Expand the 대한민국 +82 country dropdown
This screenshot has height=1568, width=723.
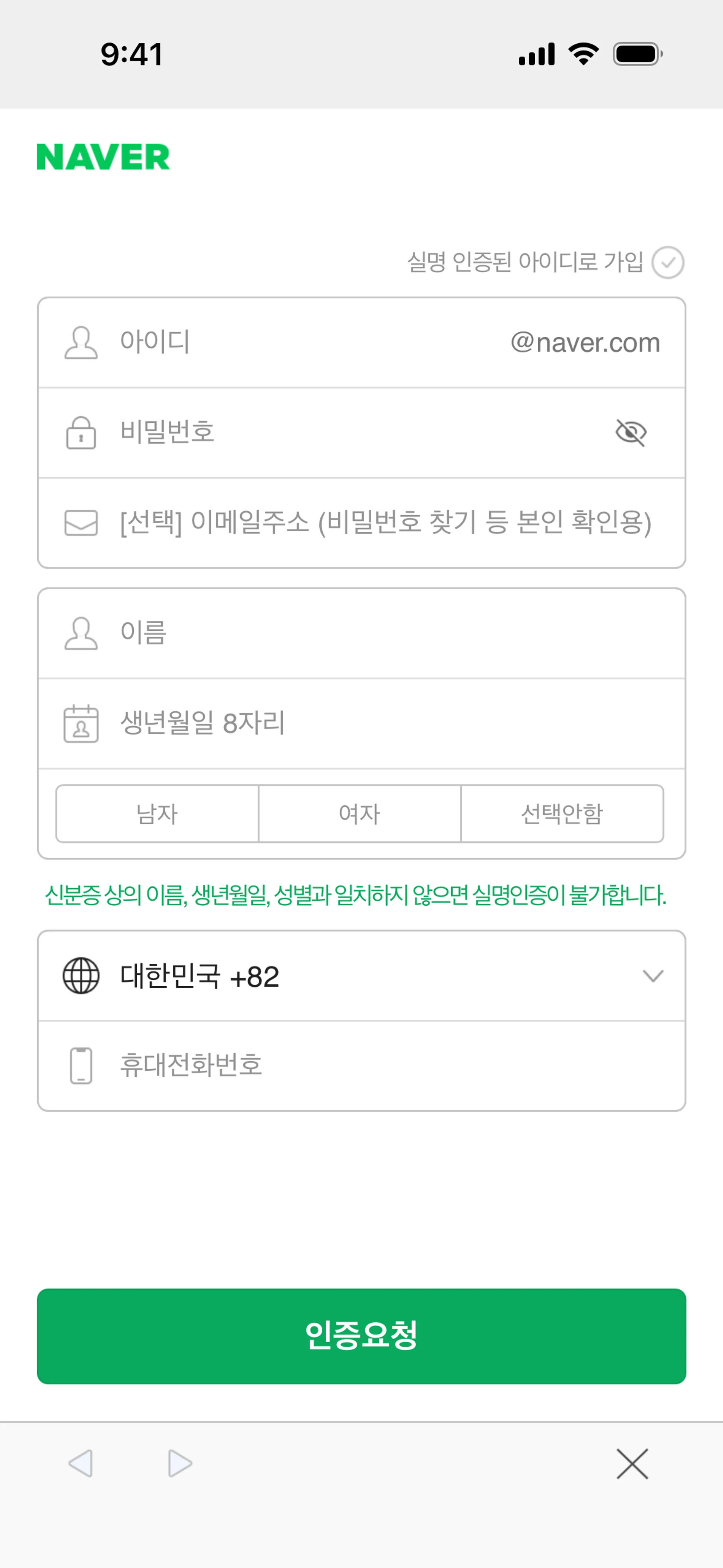361,977
